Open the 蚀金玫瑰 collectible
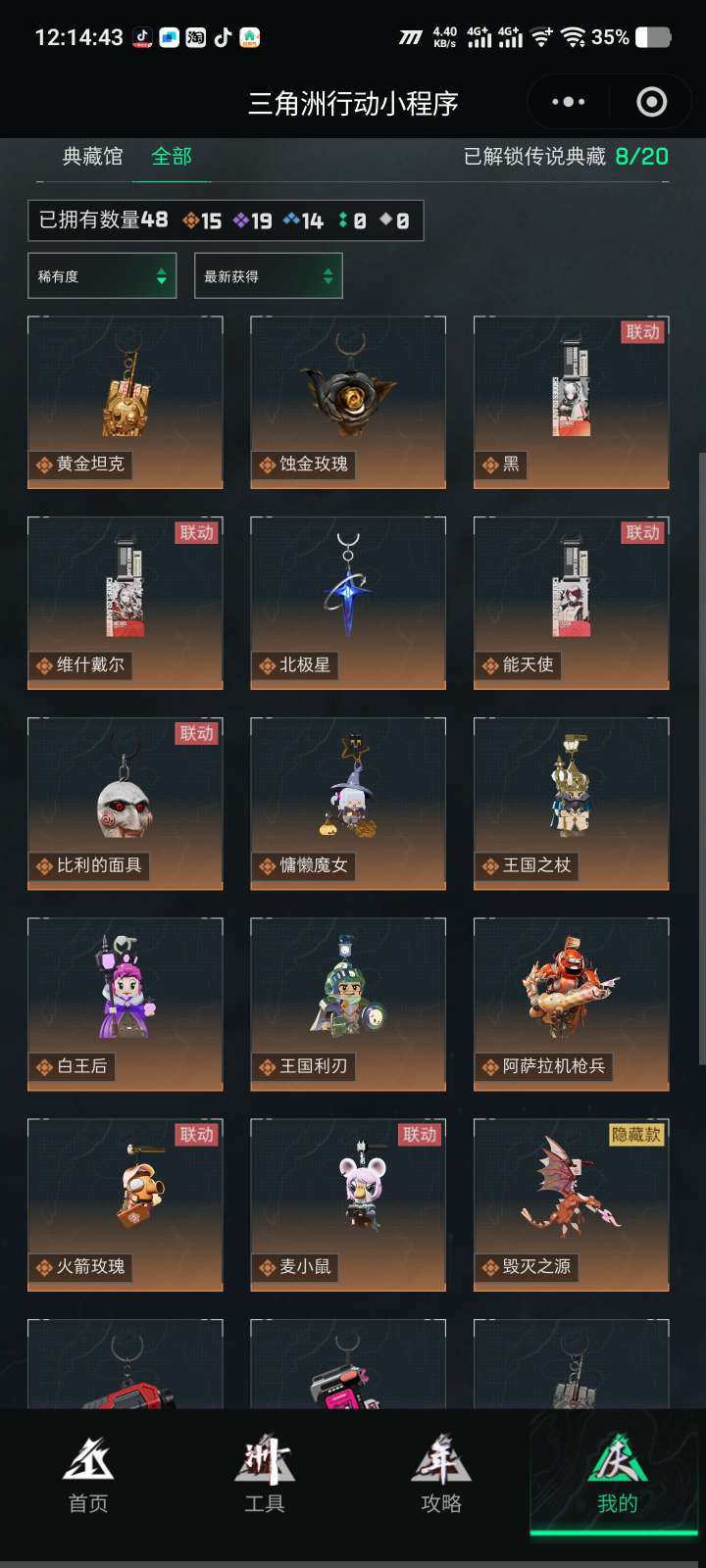Viewport: 706px width, 1568px height. pyautogui.click(x=347, y=402)
